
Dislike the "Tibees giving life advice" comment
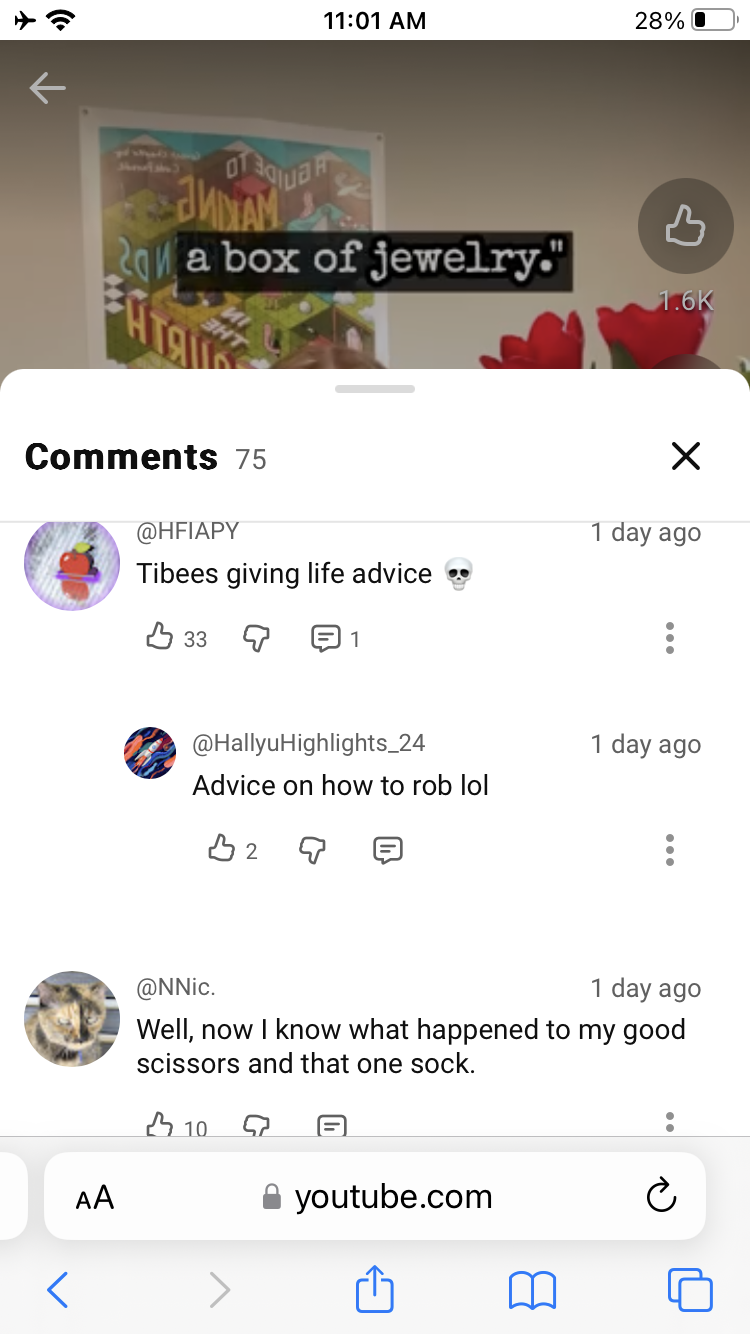pyautogui.click(x=257, y=638)
